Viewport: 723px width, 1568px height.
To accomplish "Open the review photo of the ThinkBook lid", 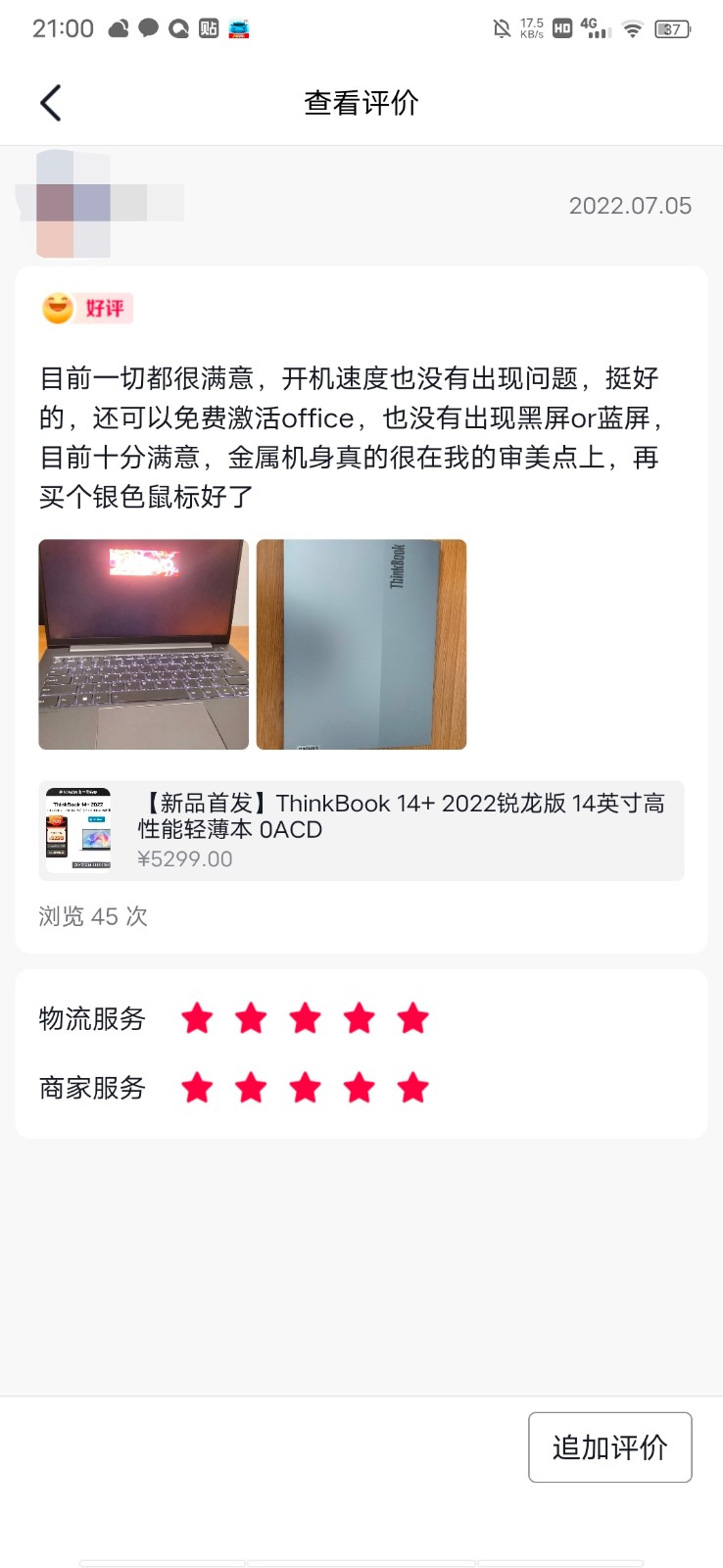I will pos(361,644).
